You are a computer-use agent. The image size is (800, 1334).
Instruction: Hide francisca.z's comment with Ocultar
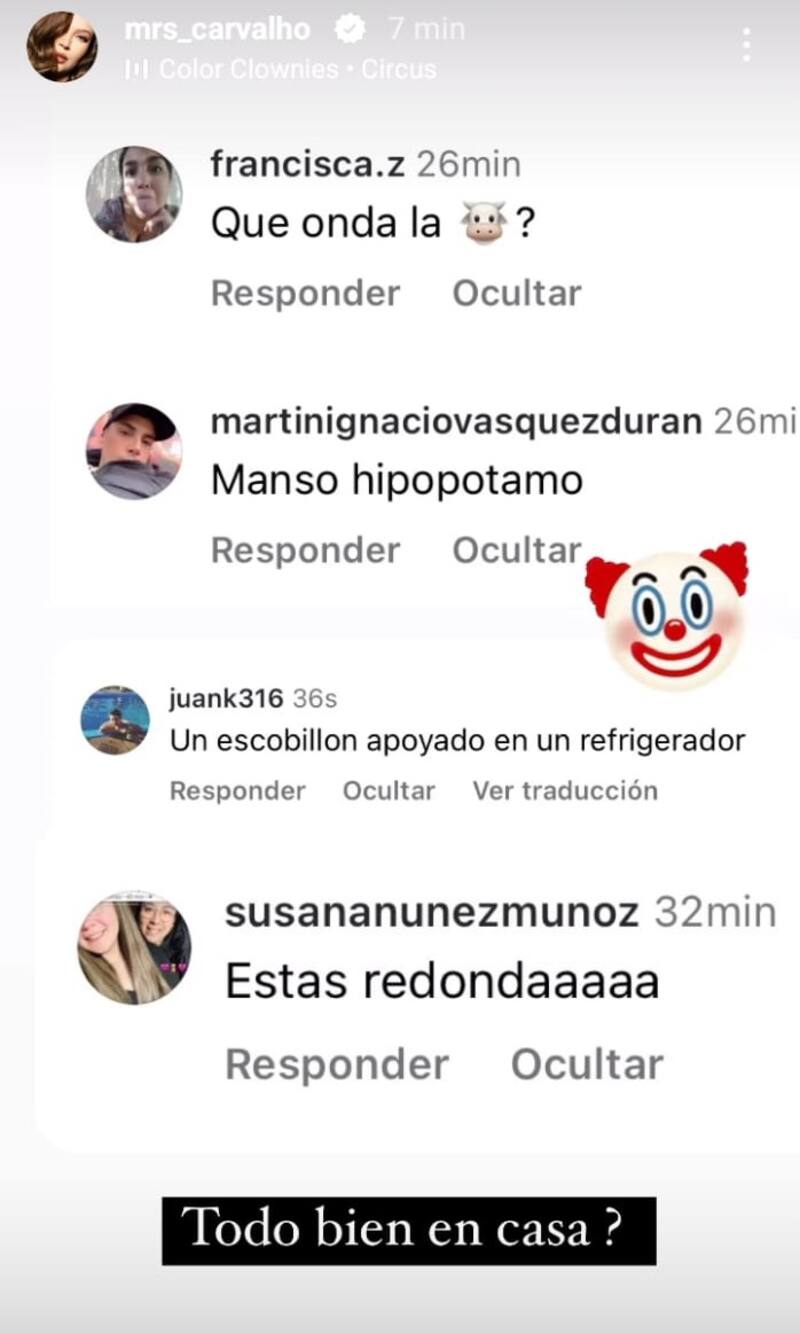point(518,292)
